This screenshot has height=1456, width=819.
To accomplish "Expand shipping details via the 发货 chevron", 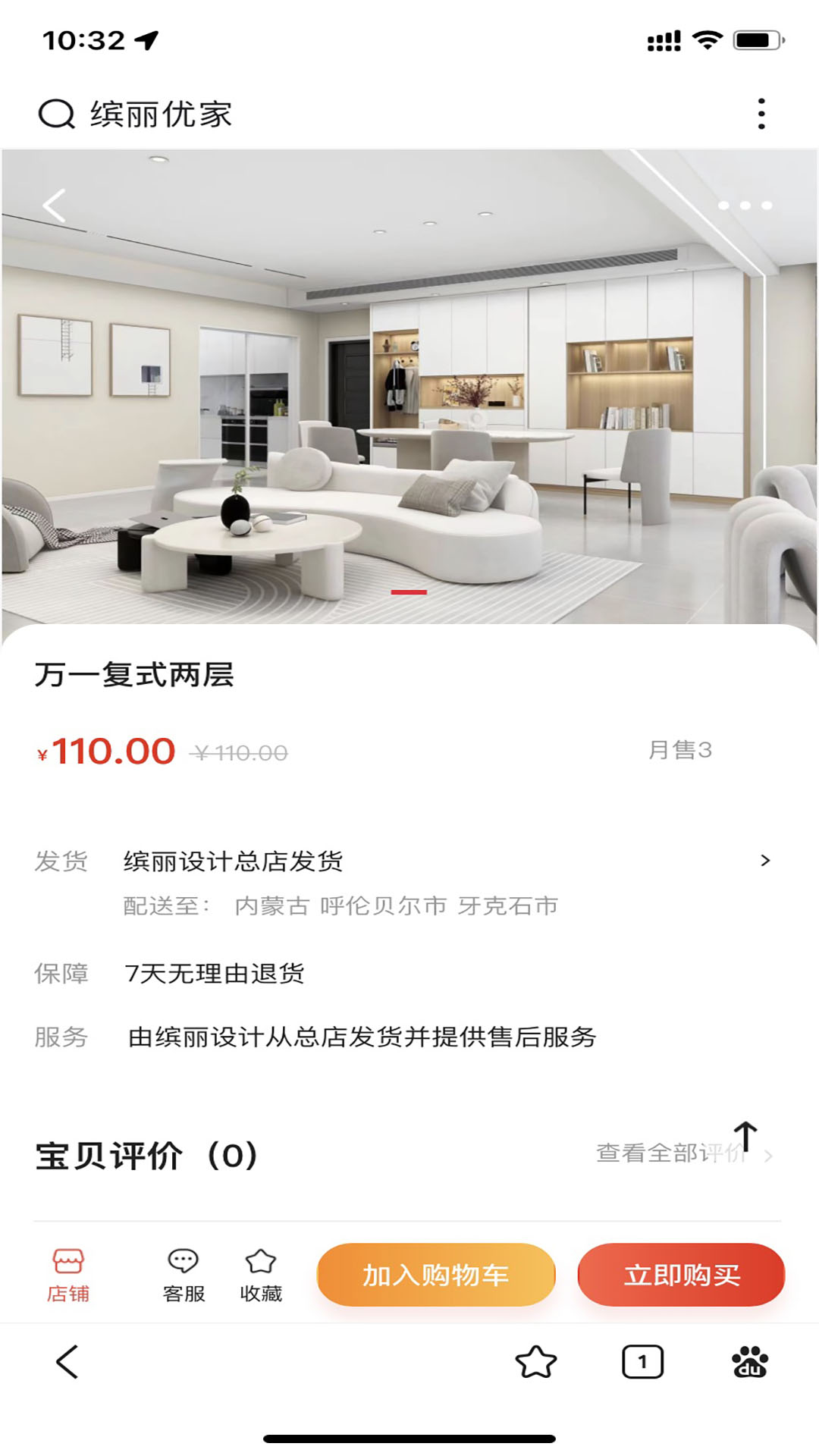I will click(x=764, y=861).
